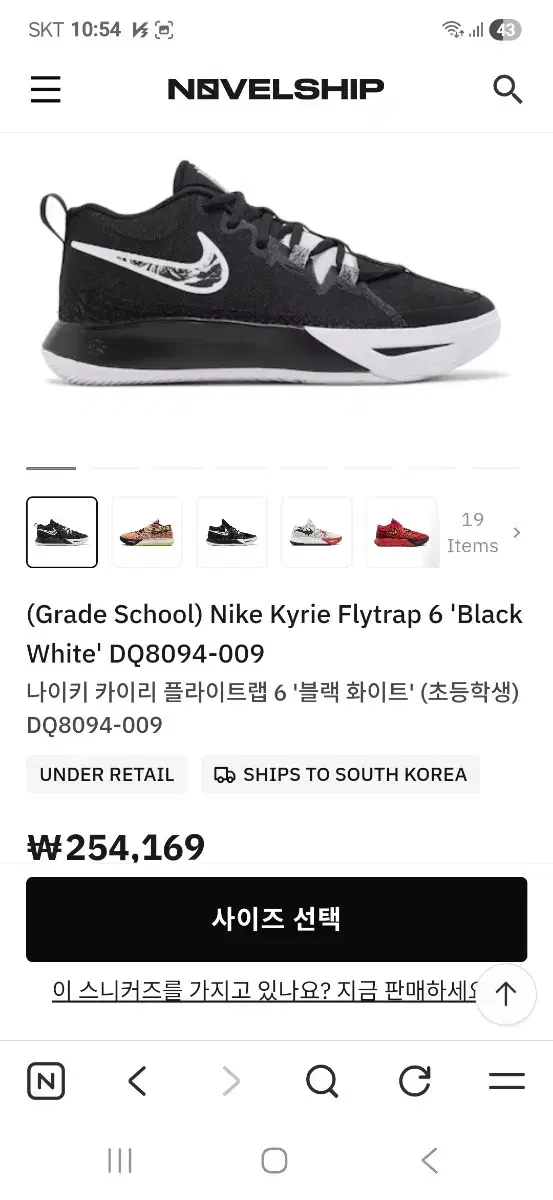Image resolution: width=553 pixels, height=1200 pixels.
Task: Select the white and red shoe thumbnail
Action: 316,532
